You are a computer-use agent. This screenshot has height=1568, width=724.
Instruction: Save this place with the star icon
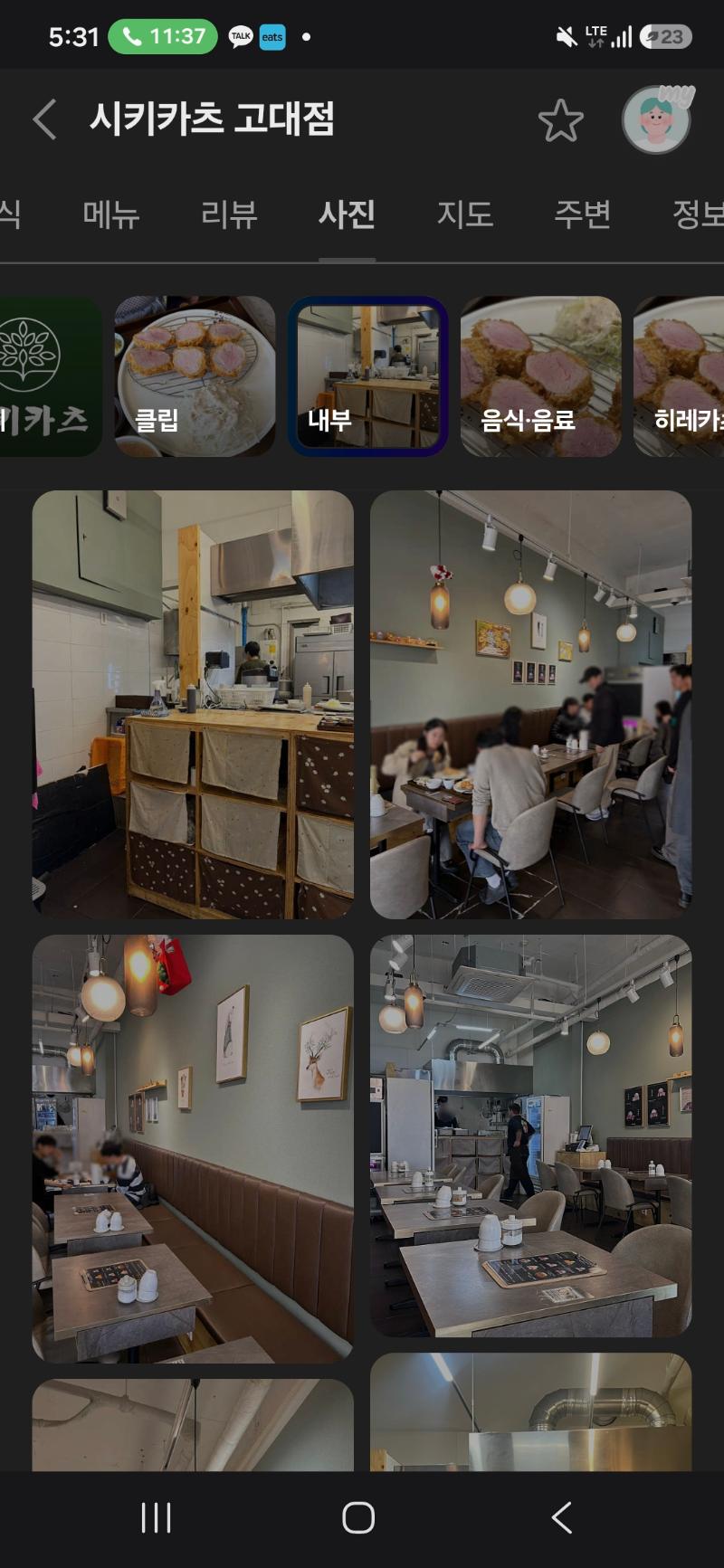click(x=560, y=120)
